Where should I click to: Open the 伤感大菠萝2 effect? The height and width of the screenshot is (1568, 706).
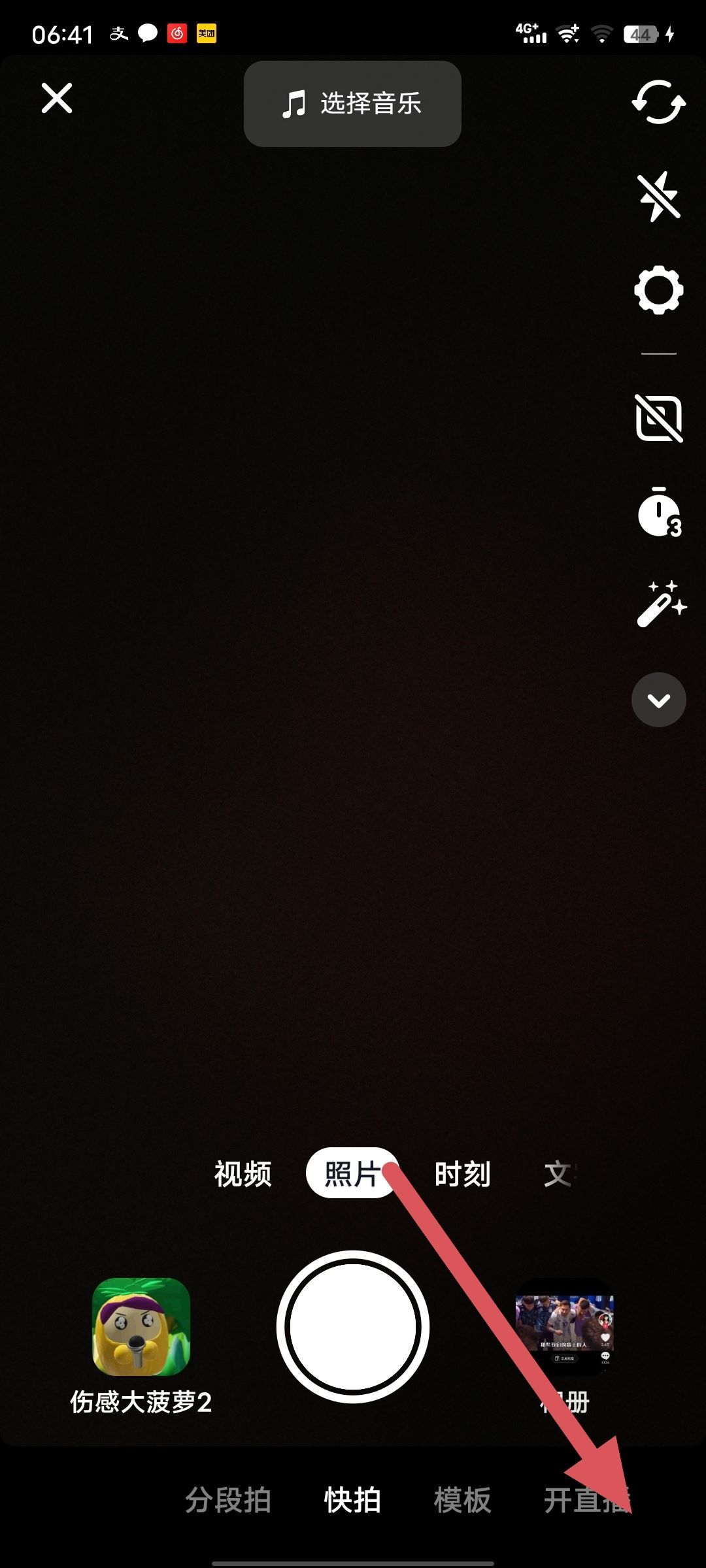pos(141,1327)
